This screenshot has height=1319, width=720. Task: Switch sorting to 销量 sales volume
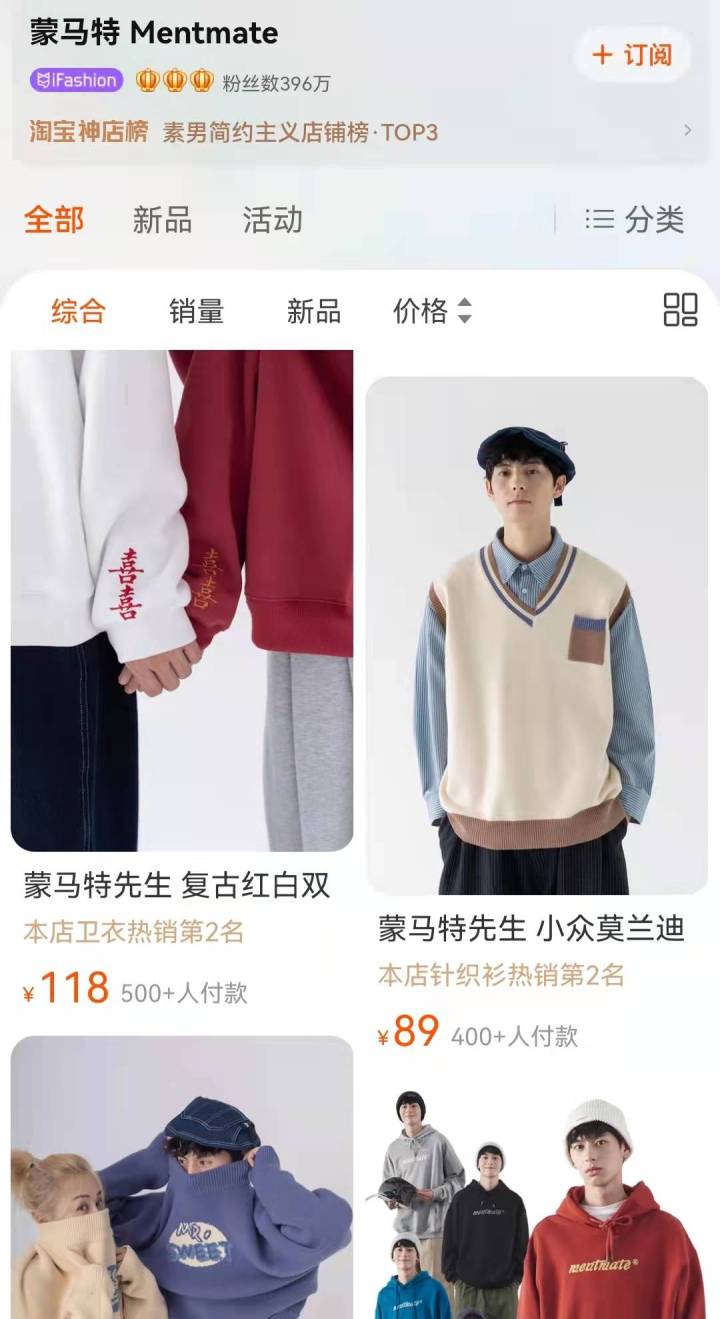tap(196, 313)
